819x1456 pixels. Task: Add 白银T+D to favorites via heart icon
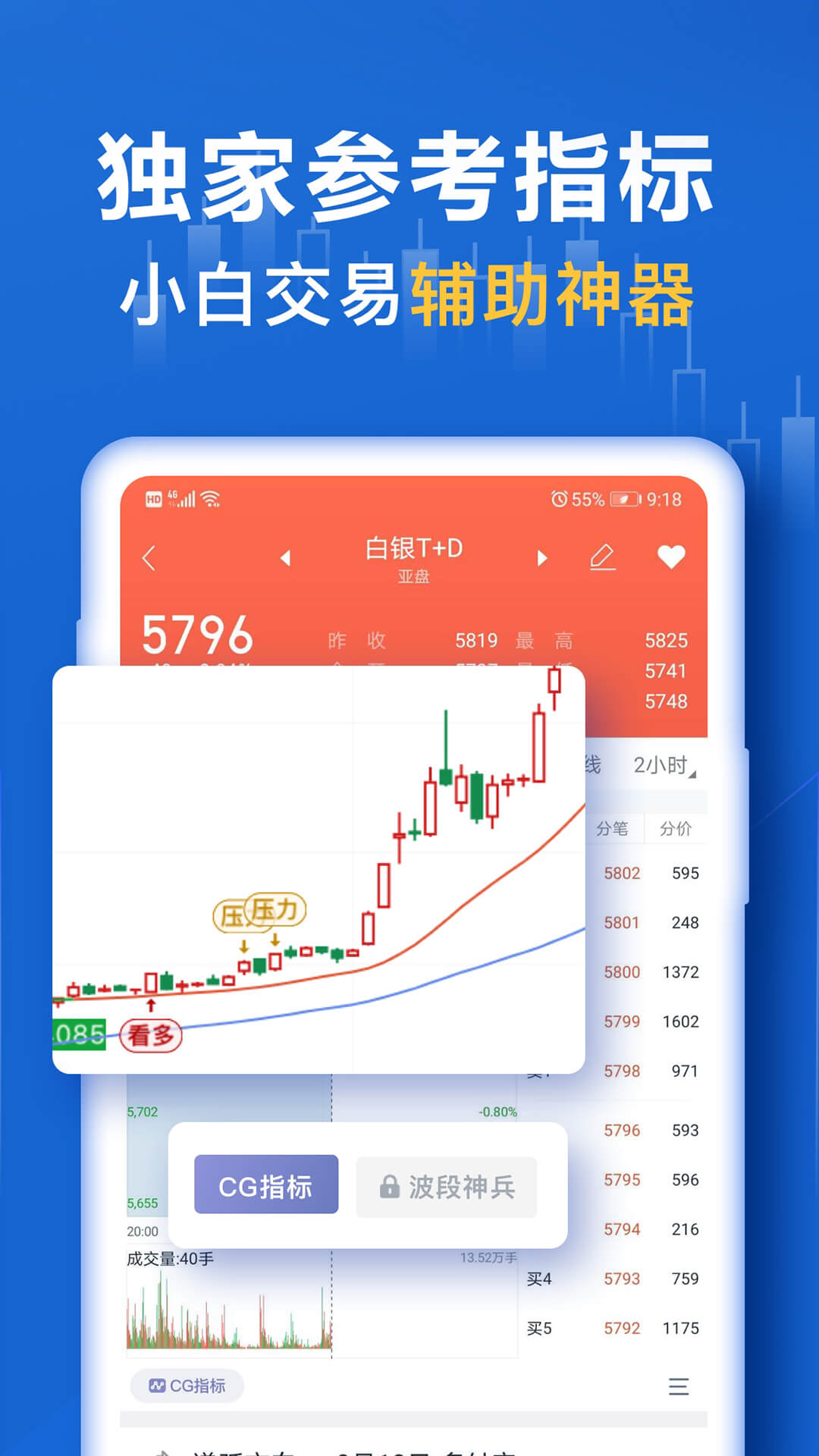coord(672,556)
